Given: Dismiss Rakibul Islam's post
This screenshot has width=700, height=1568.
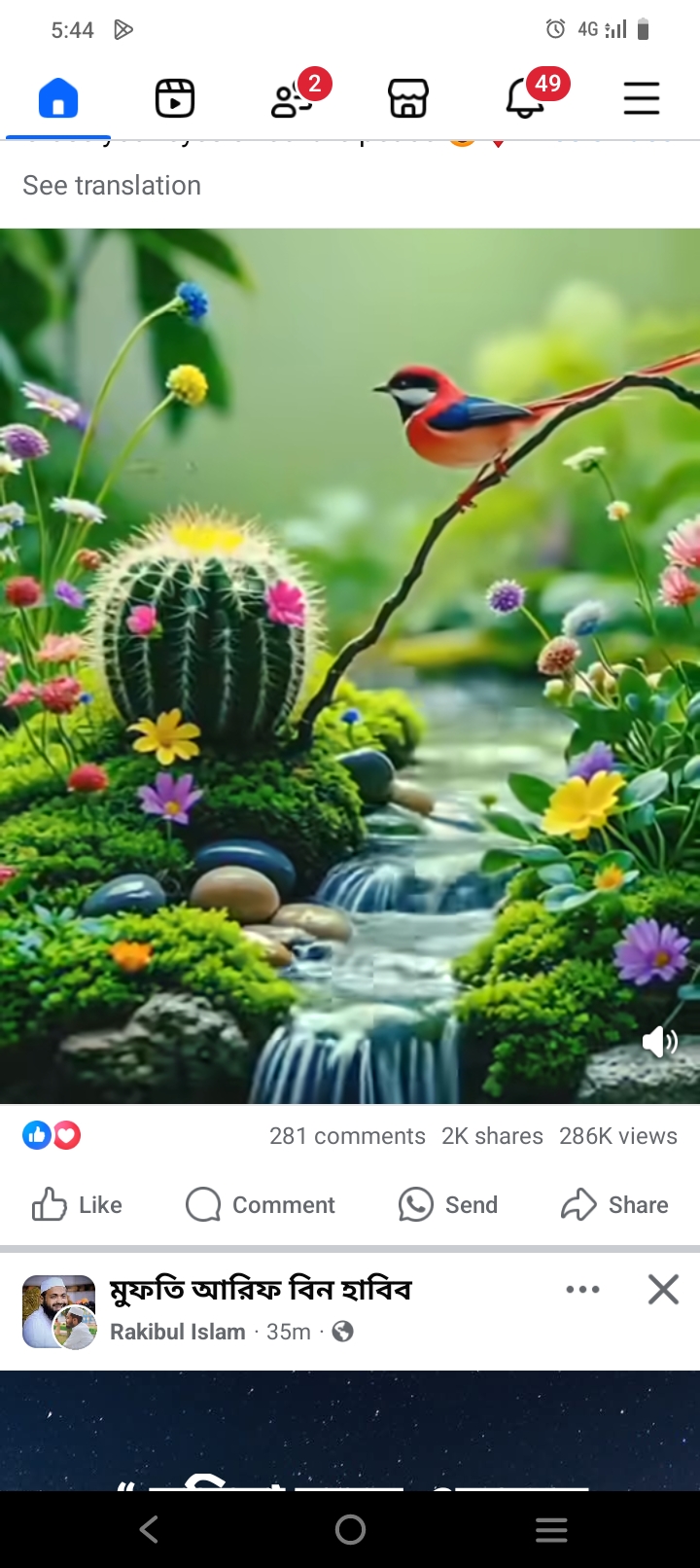Looking at the screenshot, I should [x=663, y=1290].
